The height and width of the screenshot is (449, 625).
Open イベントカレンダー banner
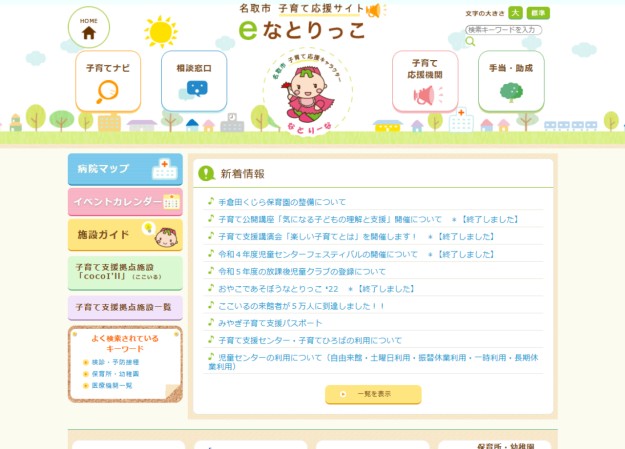pos(125,201)
